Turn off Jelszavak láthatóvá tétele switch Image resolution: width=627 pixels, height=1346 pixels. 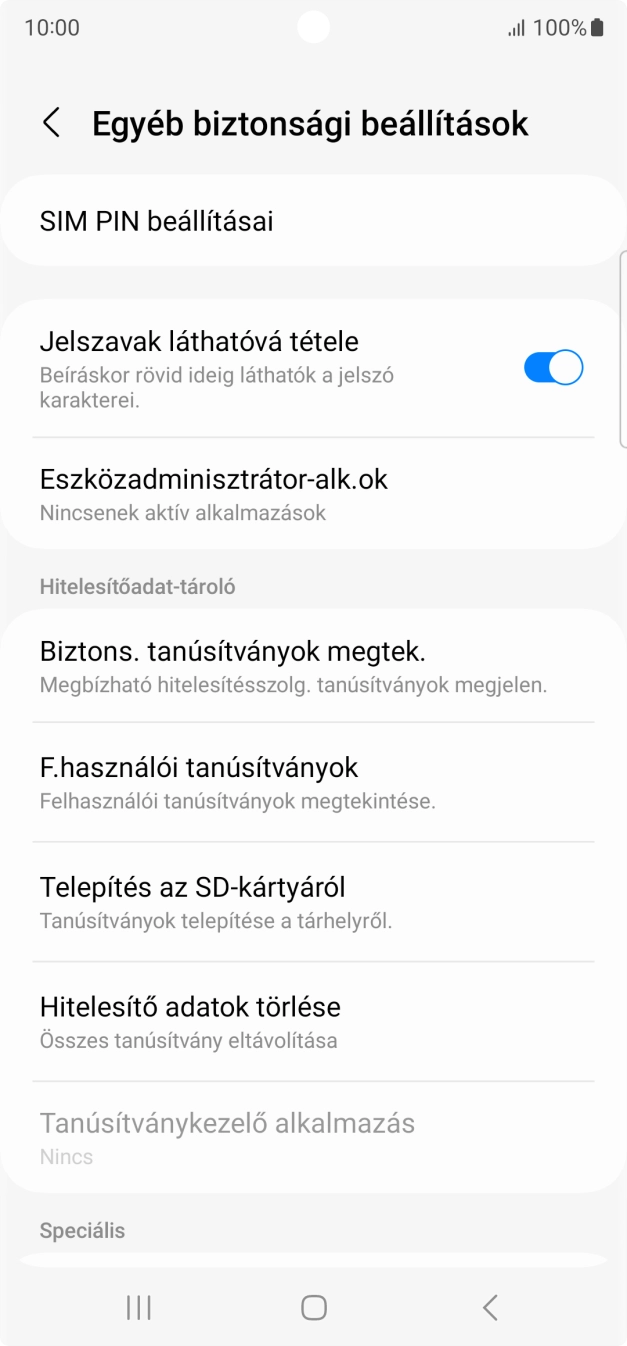coord(552,368)
